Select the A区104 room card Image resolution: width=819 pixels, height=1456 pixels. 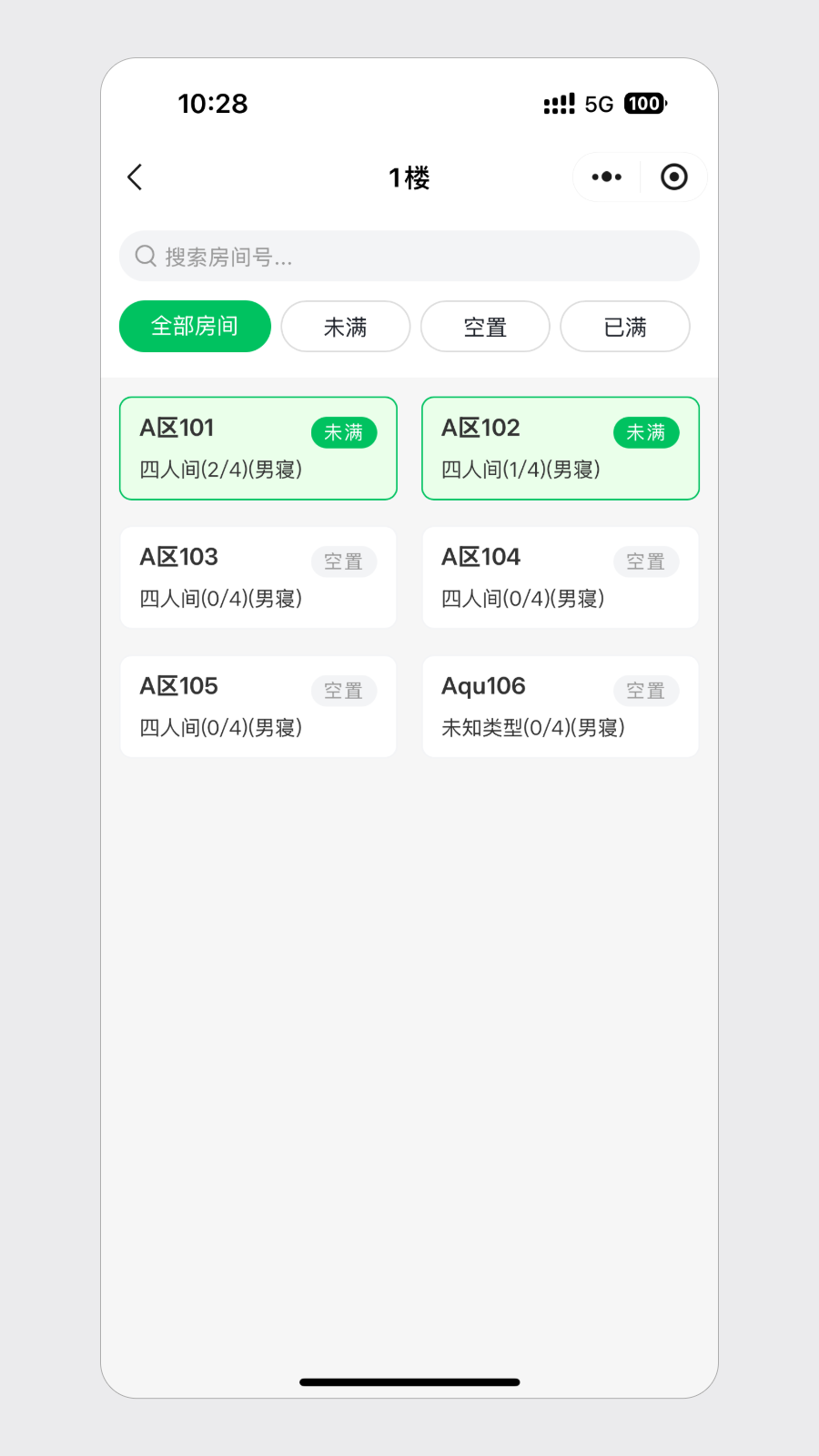(561, 578)
